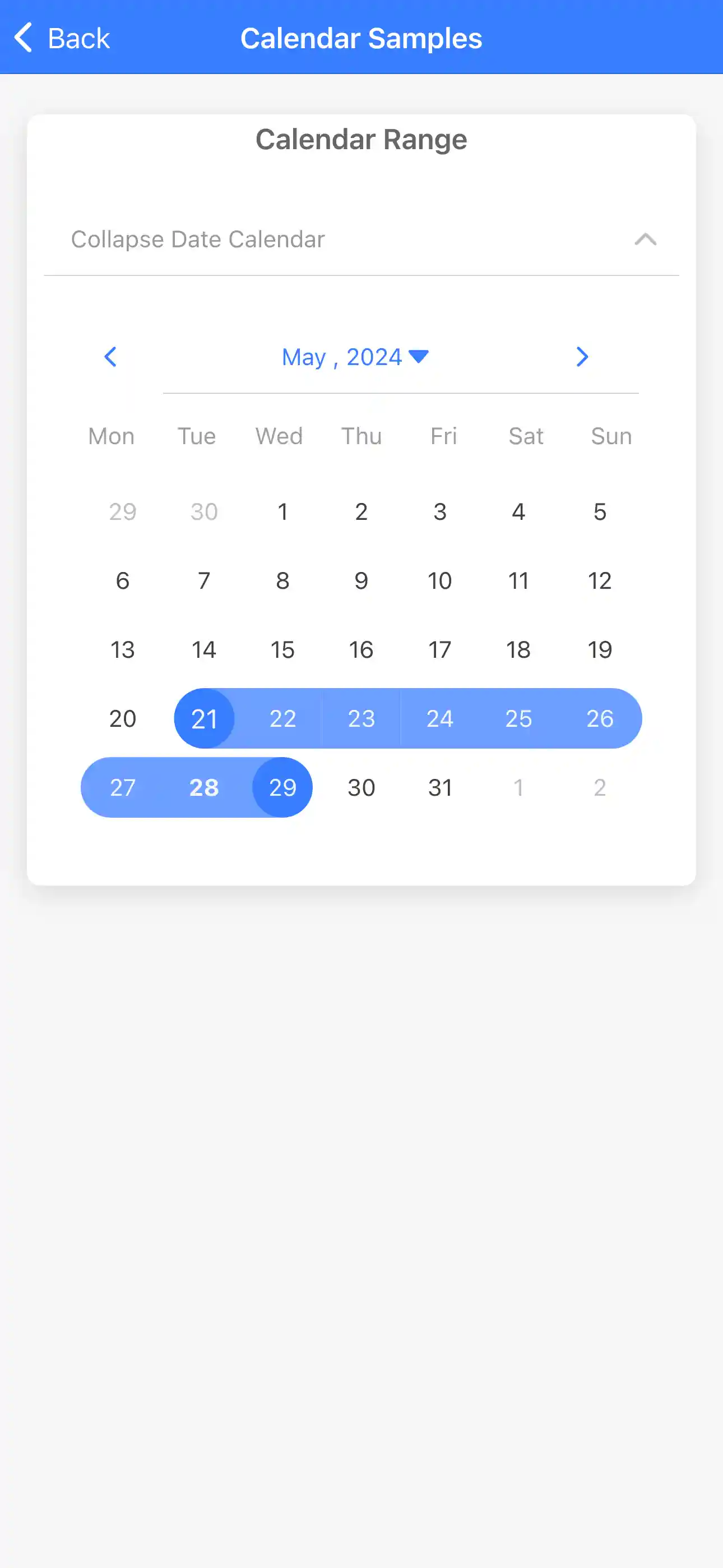Select May 1 on the calendar
The width and height of the screenshot is (723, 1568).
pyautogui.click(x=282, y=512)
